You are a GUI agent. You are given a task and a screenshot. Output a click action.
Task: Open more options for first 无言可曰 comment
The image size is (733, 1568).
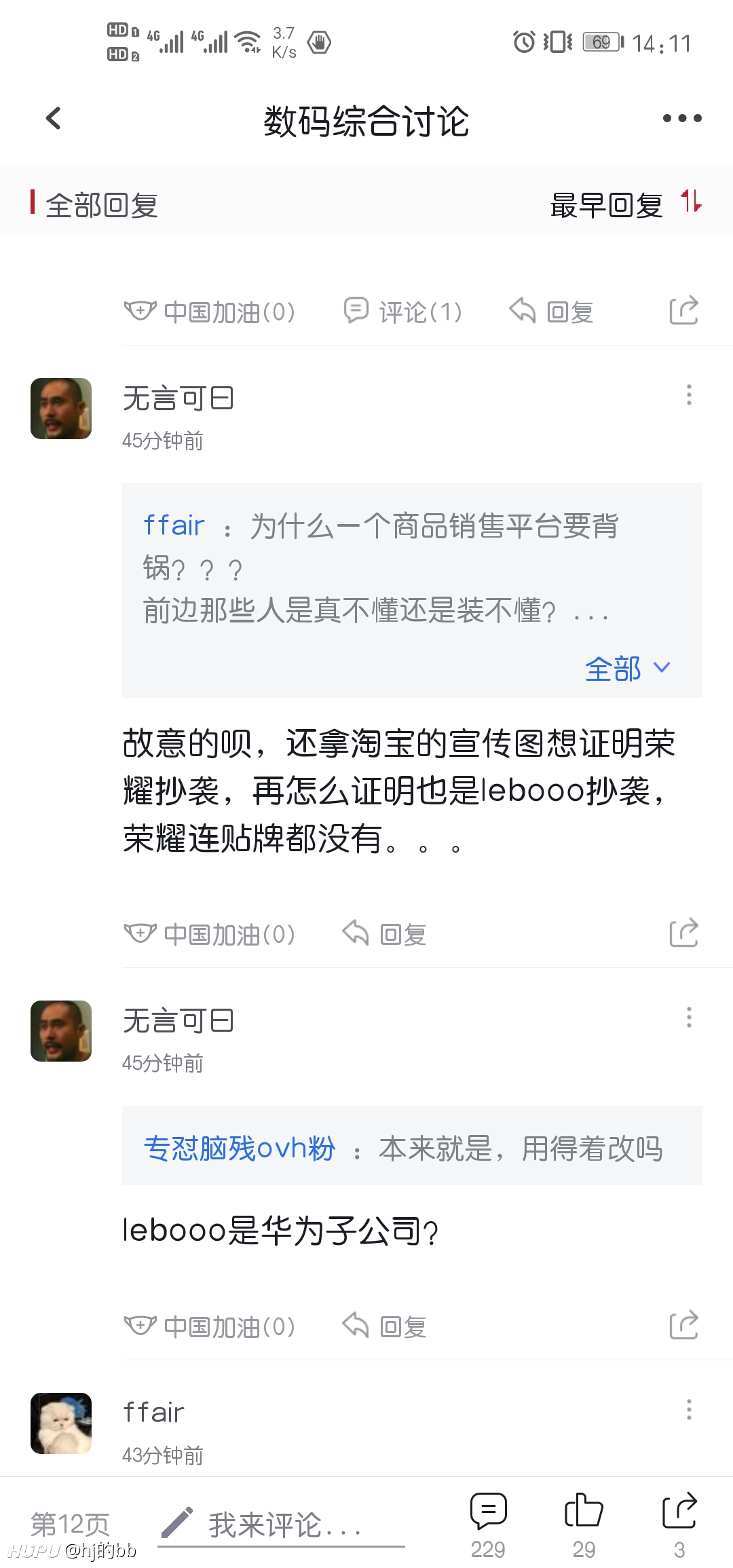(689, 395)
